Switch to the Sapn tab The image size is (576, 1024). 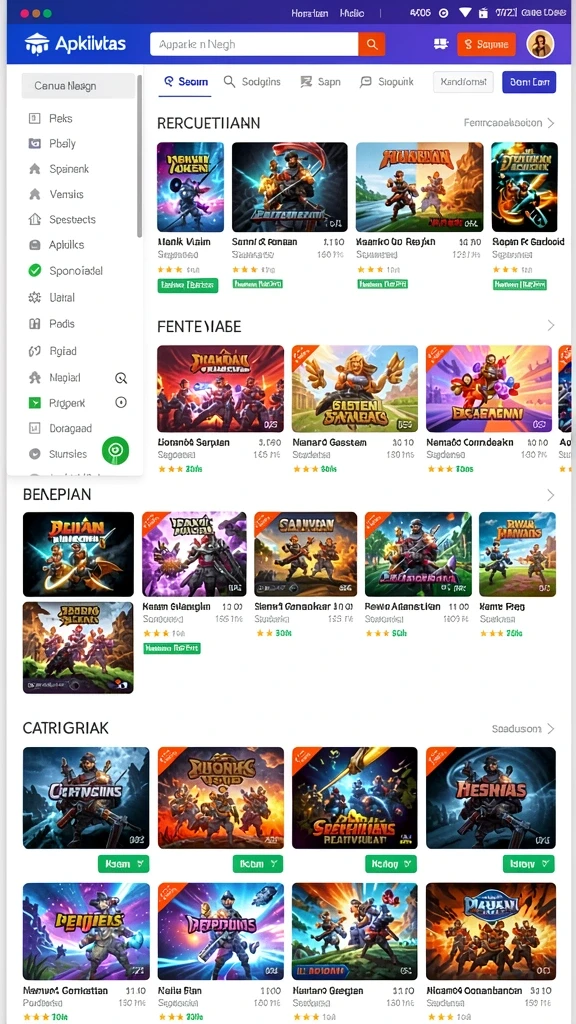[x=320, y=82]
